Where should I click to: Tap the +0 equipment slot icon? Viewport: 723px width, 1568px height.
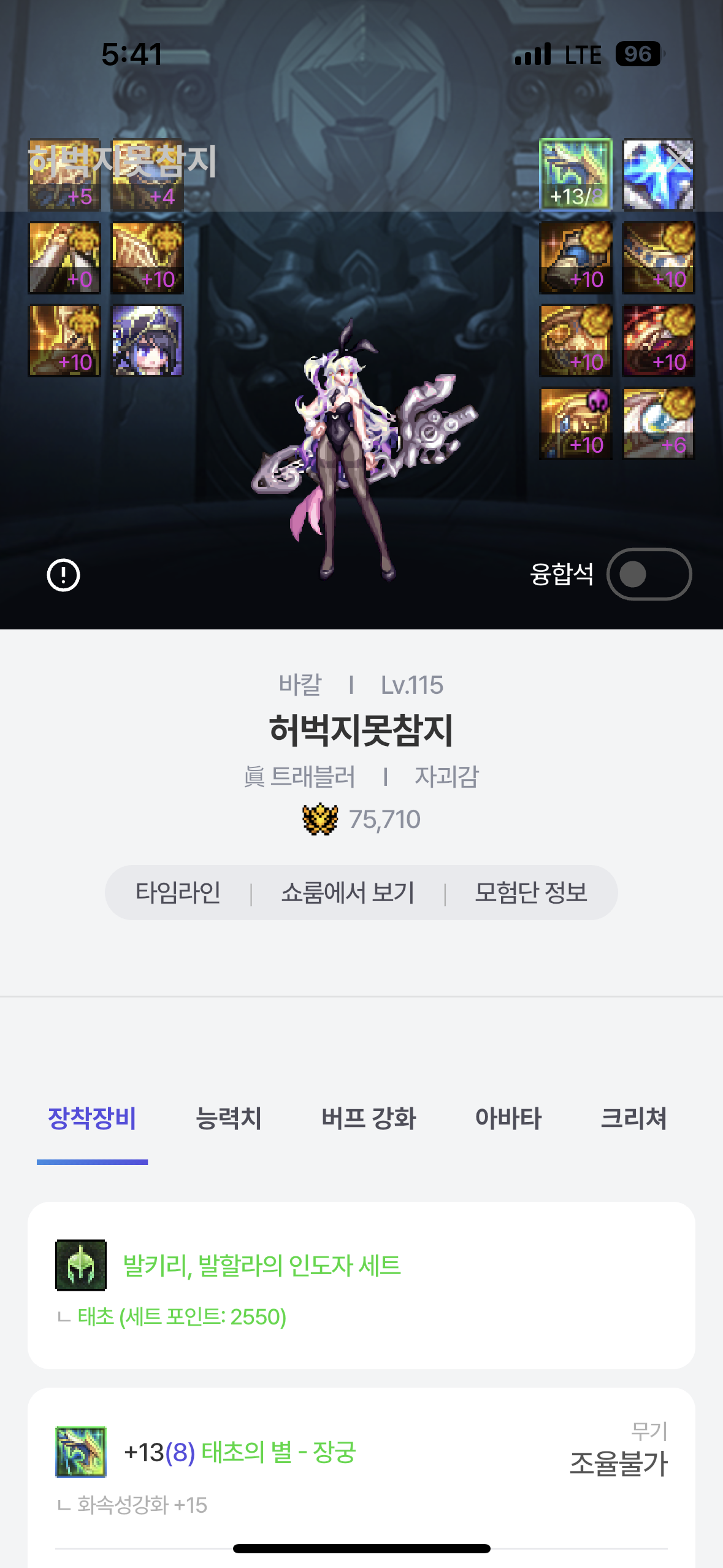point(64,258)
